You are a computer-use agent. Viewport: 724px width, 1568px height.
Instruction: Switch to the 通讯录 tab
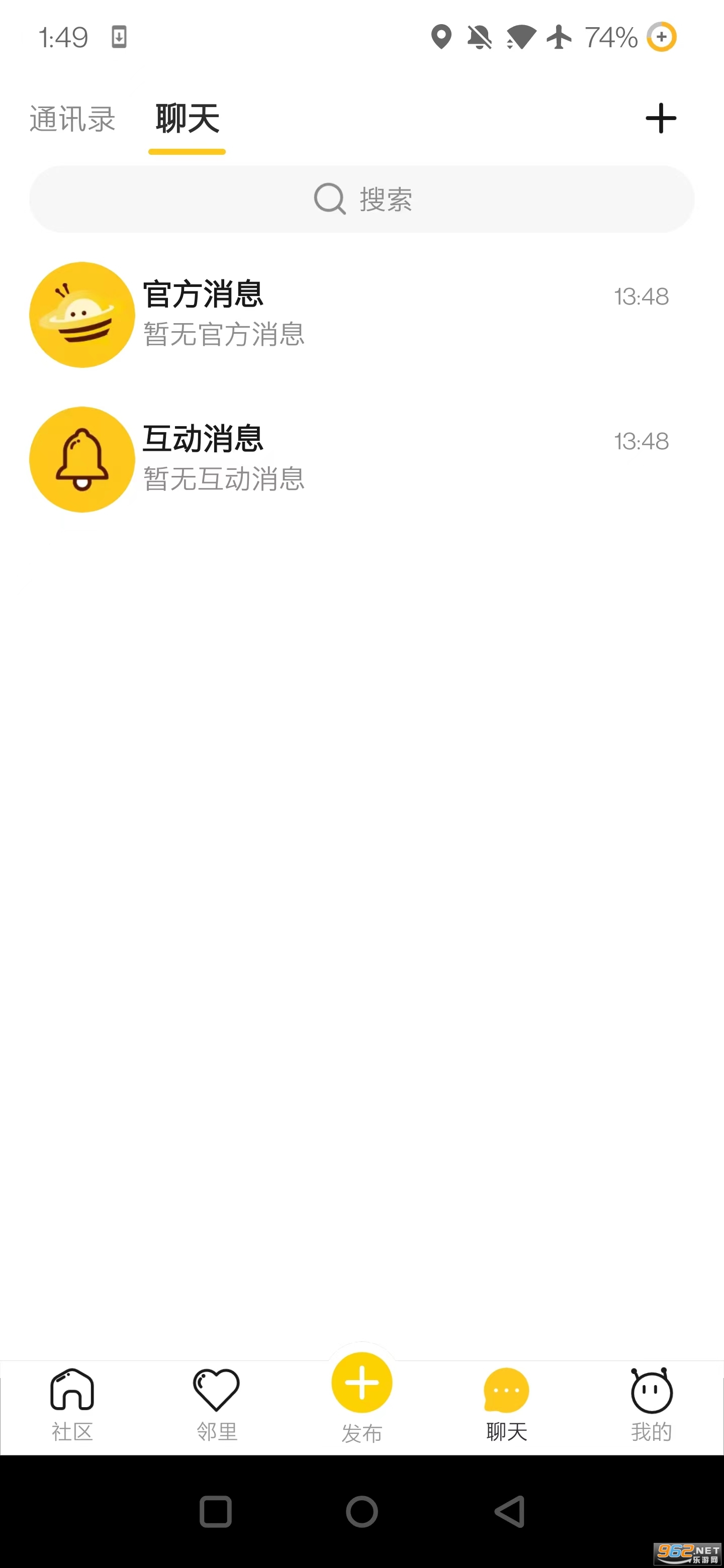pos(72,119)
